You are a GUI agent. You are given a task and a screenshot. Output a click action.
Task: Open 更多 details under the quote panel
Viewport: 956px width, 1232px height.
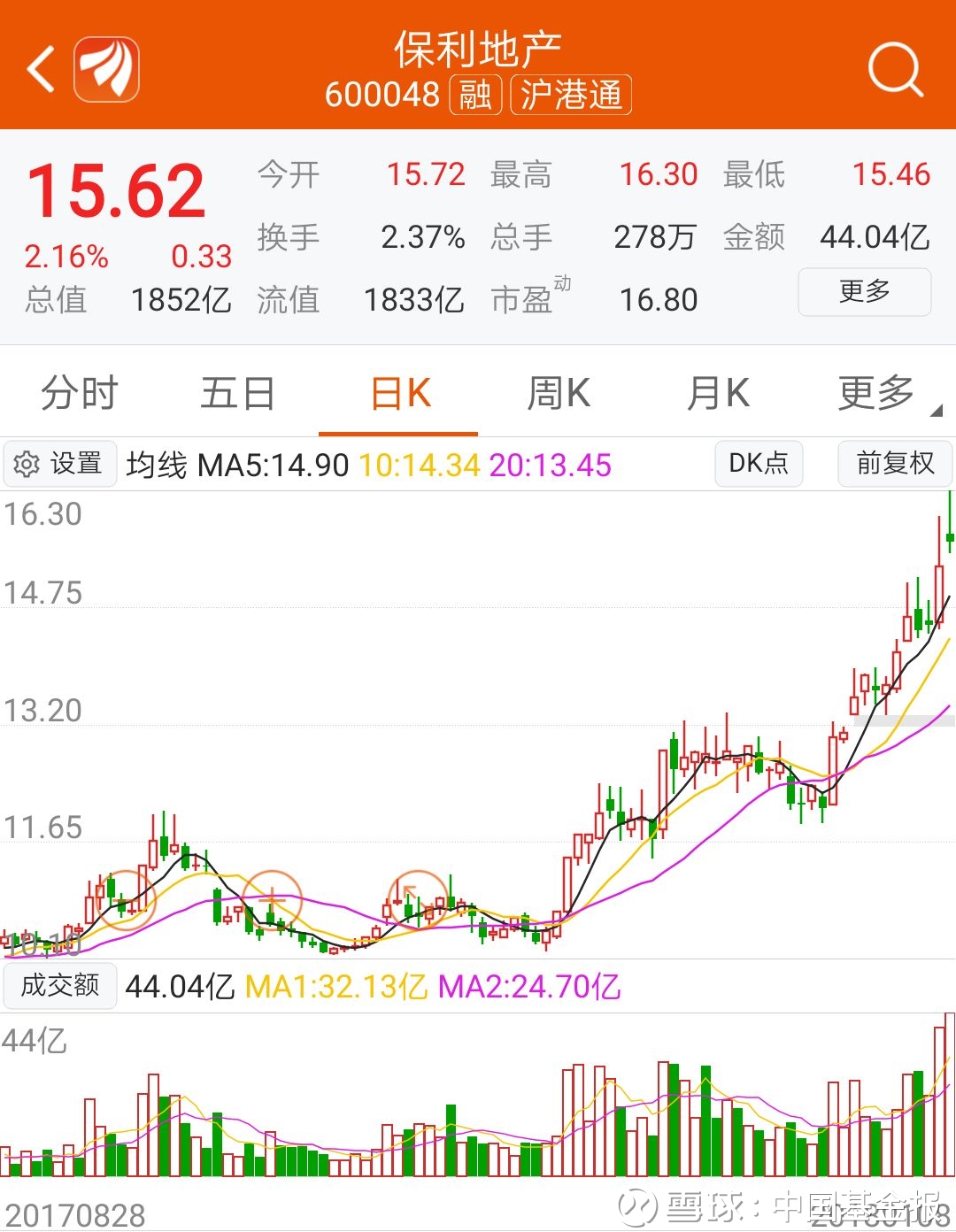point(864,292)
